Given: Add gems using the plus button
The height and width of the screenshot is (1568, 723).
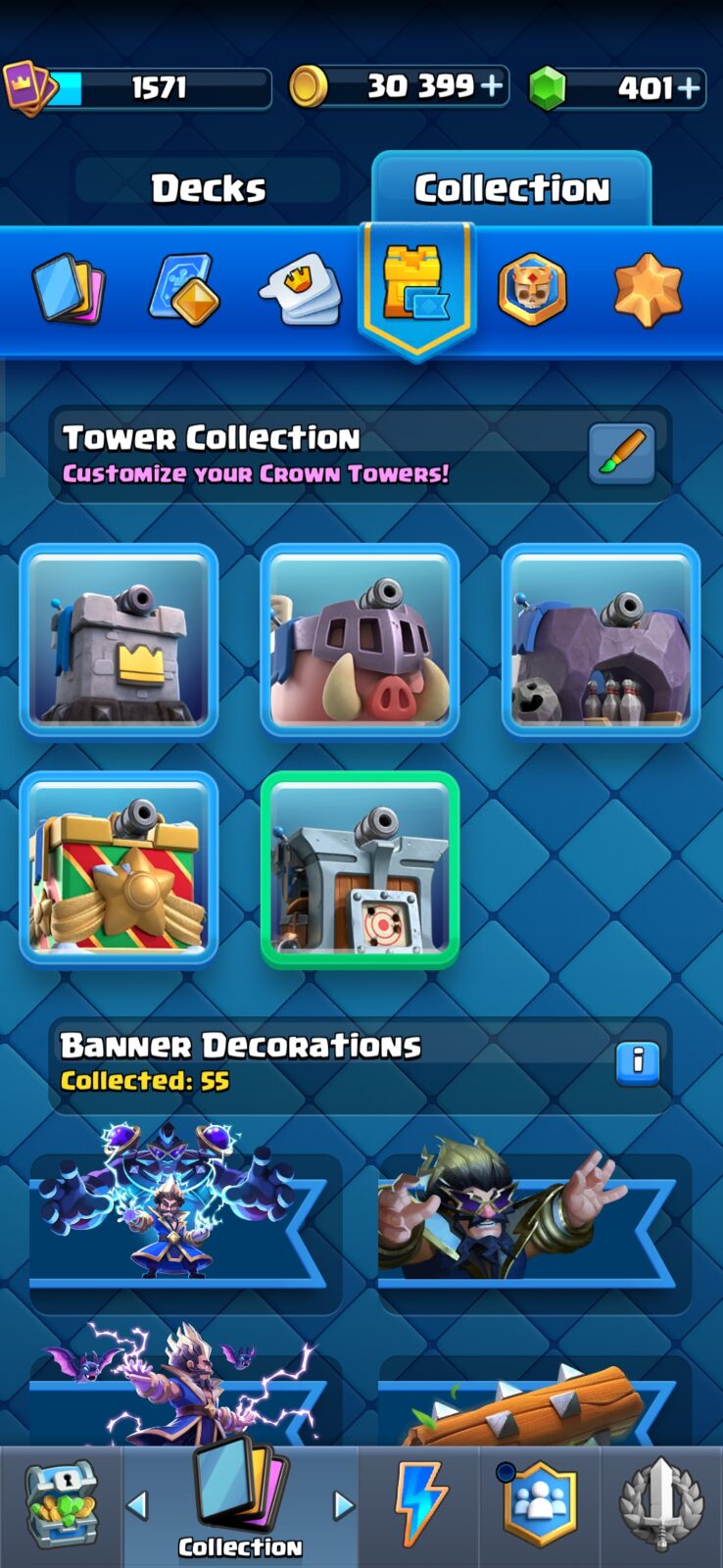Looking at the screenshot, I should coord(690,87).
